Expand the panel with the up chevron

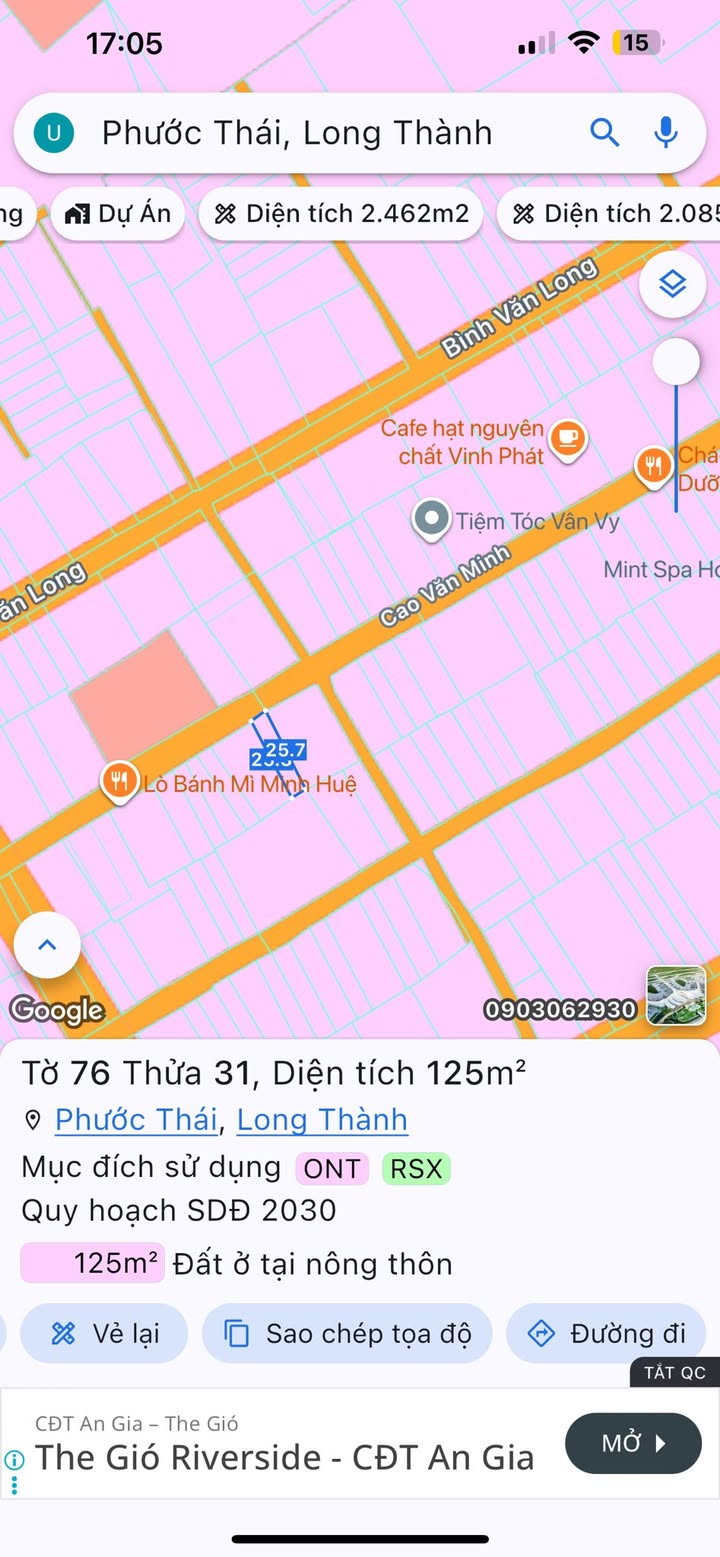(x=47, y=945)
